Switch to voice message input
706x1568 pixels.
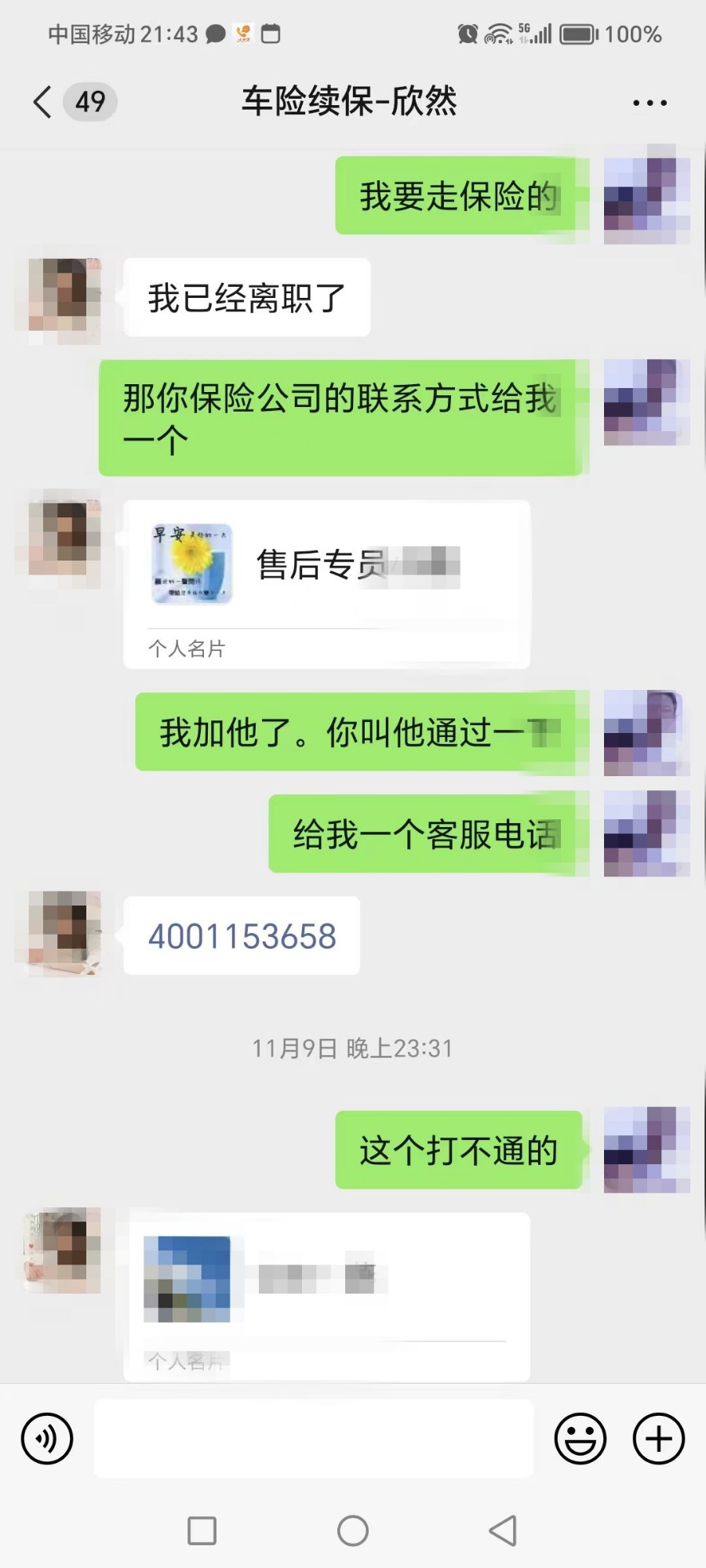(x=47, y=1439)
